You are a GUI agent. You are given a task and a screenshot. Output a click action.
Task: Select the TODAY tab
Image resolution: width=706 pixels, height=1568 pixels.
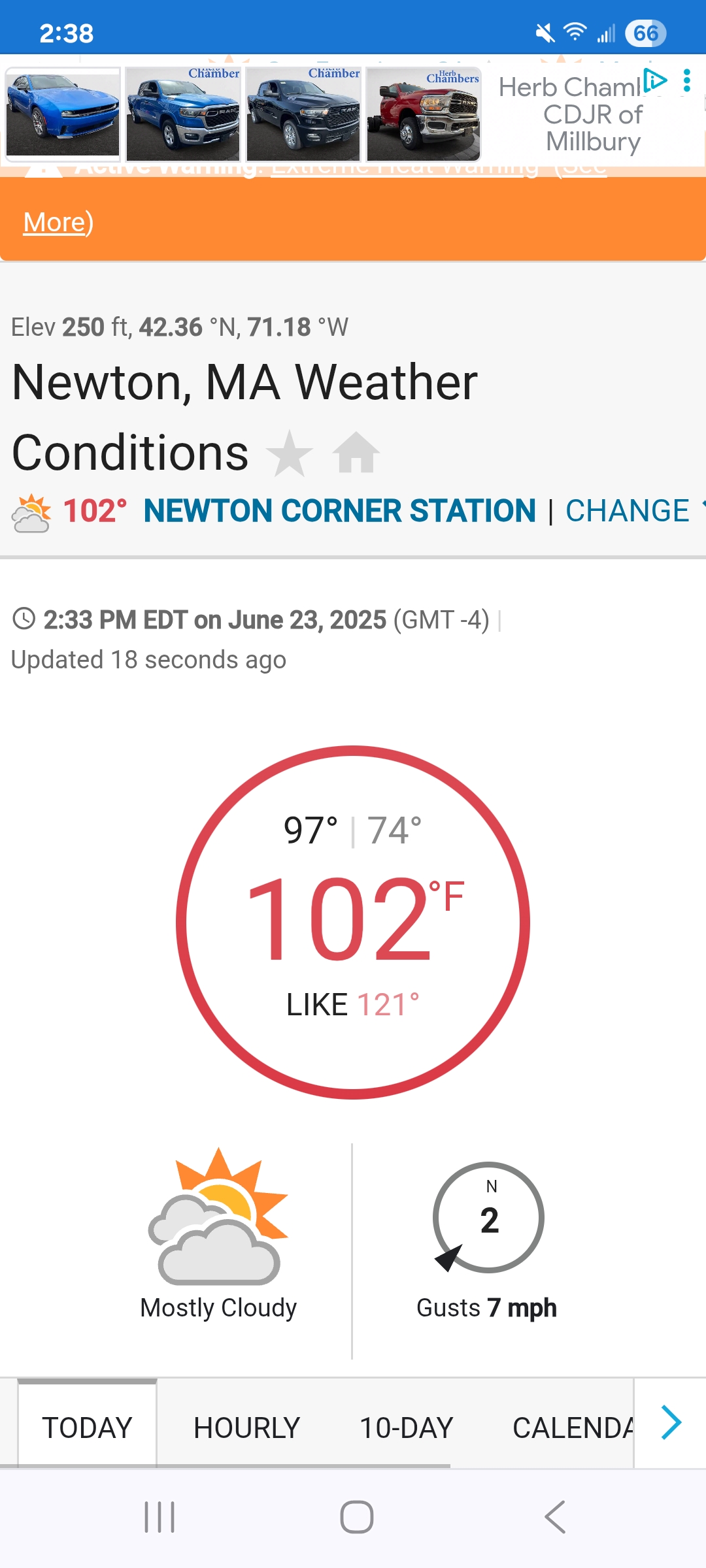tap(87, 1428)
